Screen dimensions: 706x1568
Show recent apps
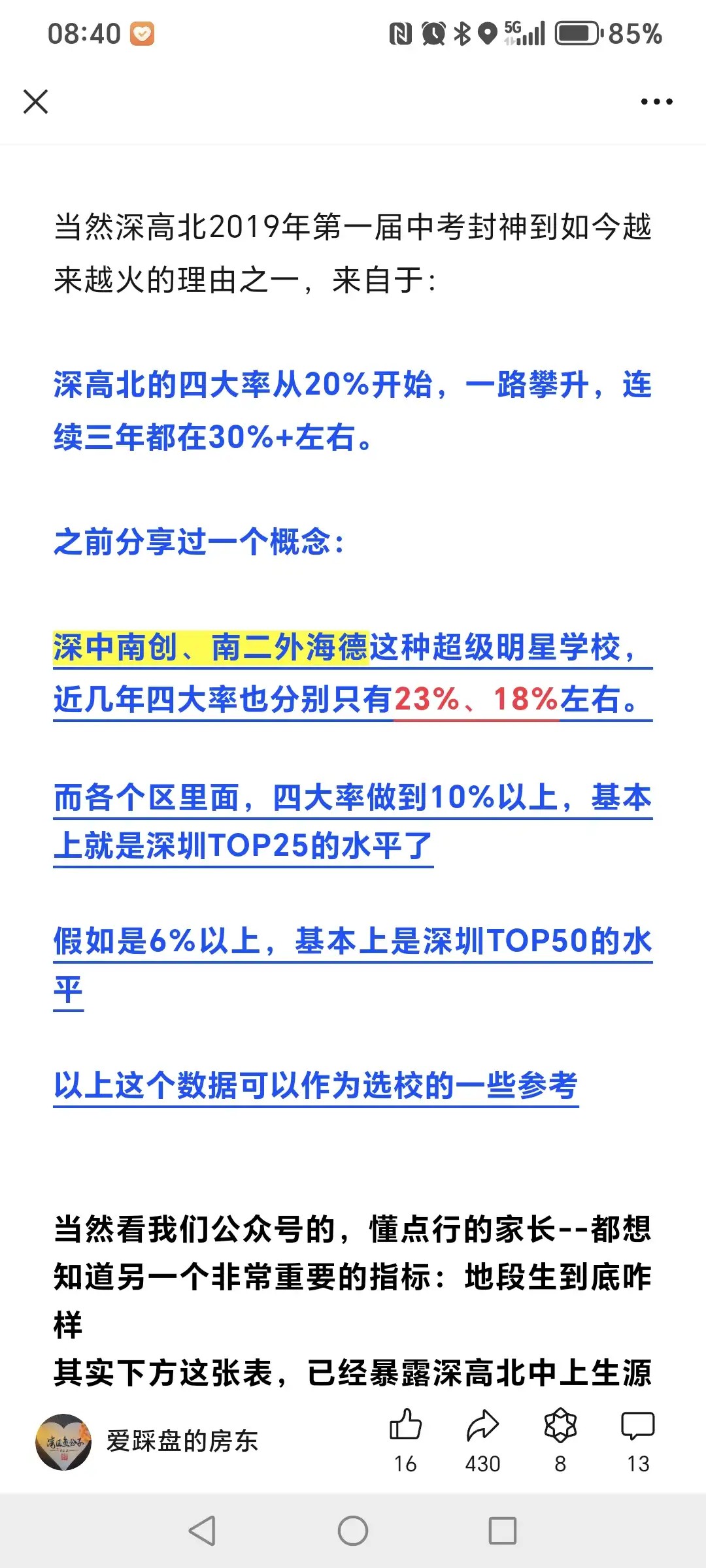[x=503, y=1531]
